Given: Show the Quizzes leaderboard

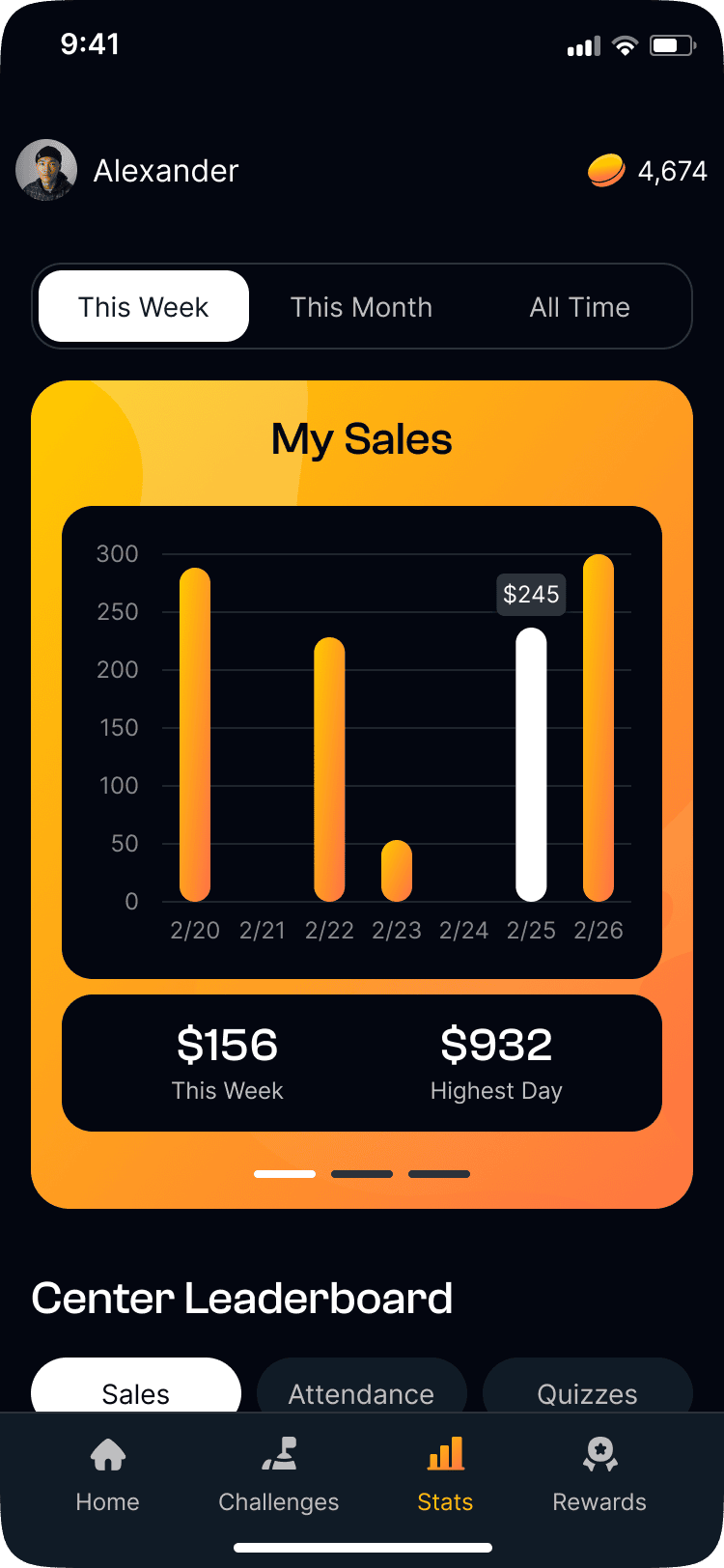Looking at the screenshot, I should 587,1390.
